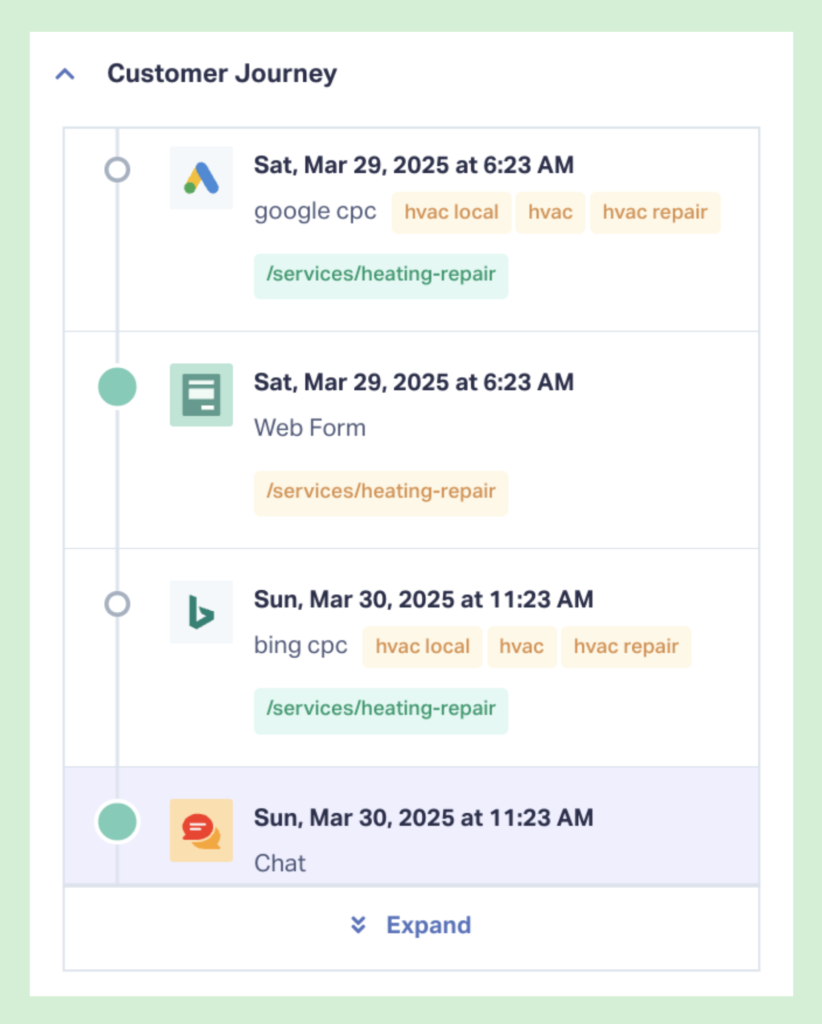This screenshot has height=1024, width=822.
Task: Click the Bing search engine icon
Action: tap(201, 612)
